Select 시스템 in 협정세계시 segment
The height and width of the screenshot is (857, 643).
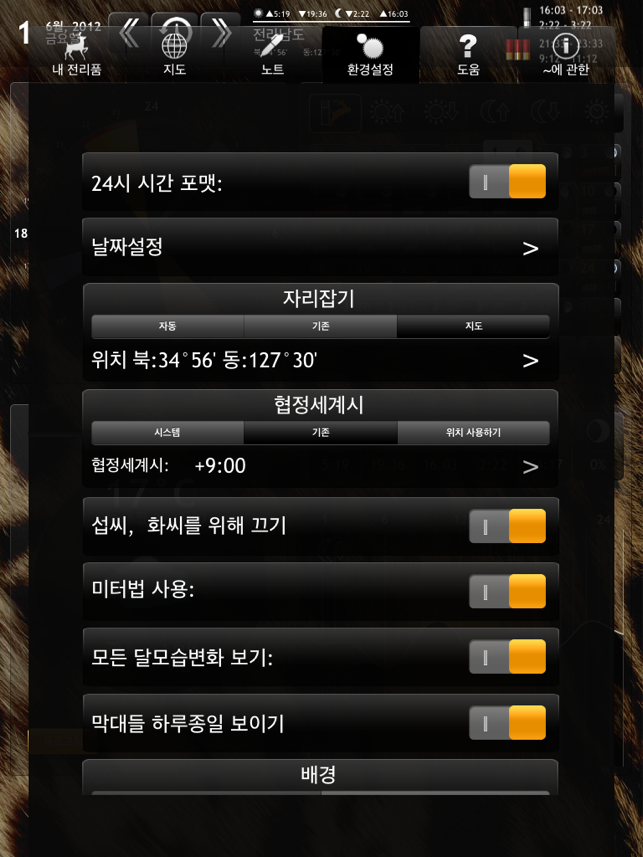(167, 433)
